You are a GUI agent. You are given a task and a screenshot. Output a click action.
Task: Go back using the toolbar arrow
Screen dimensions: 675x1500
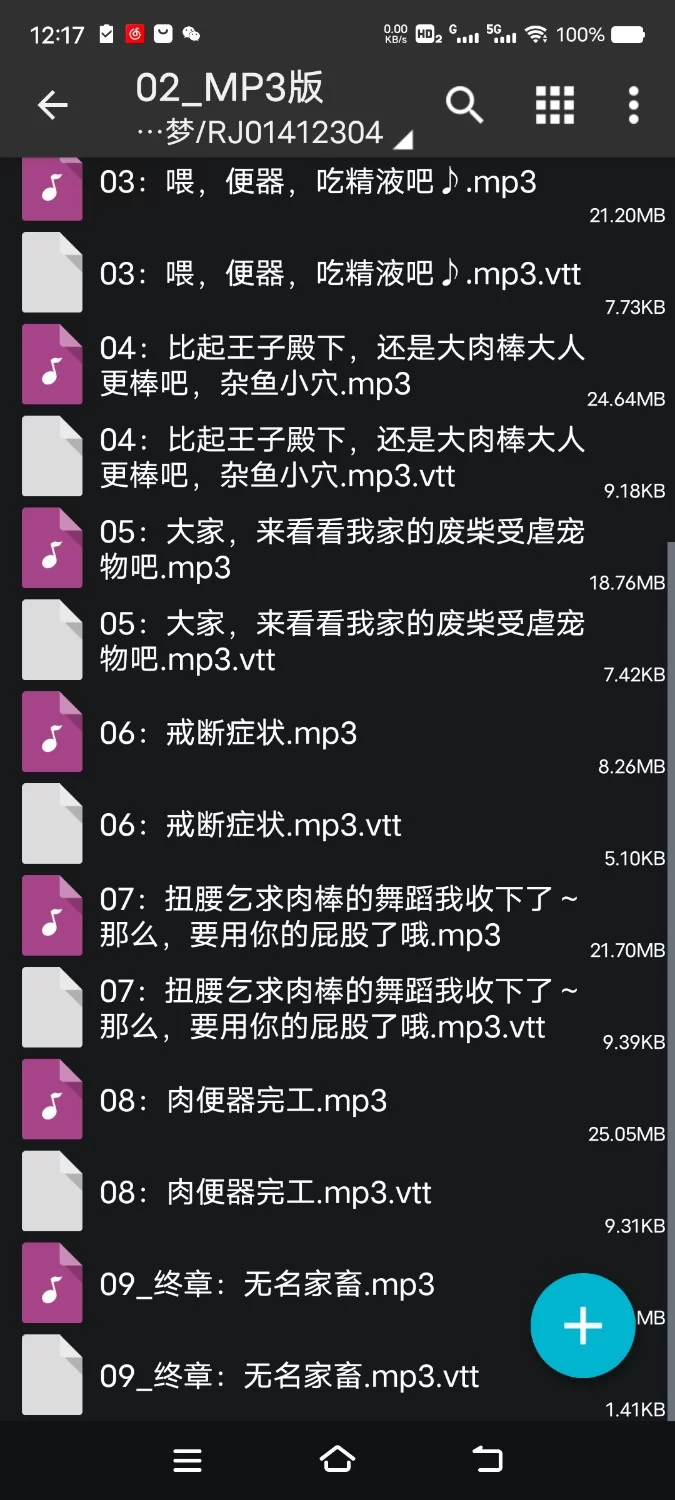52,104
